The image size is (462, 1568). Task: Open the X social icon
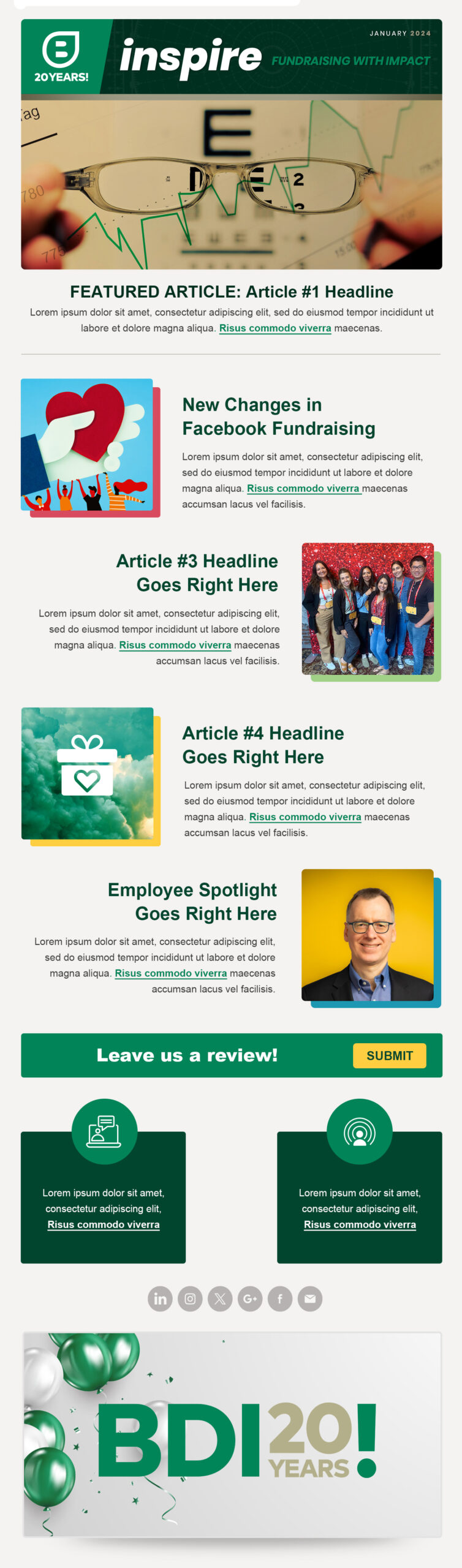[x=220, y=1299]
